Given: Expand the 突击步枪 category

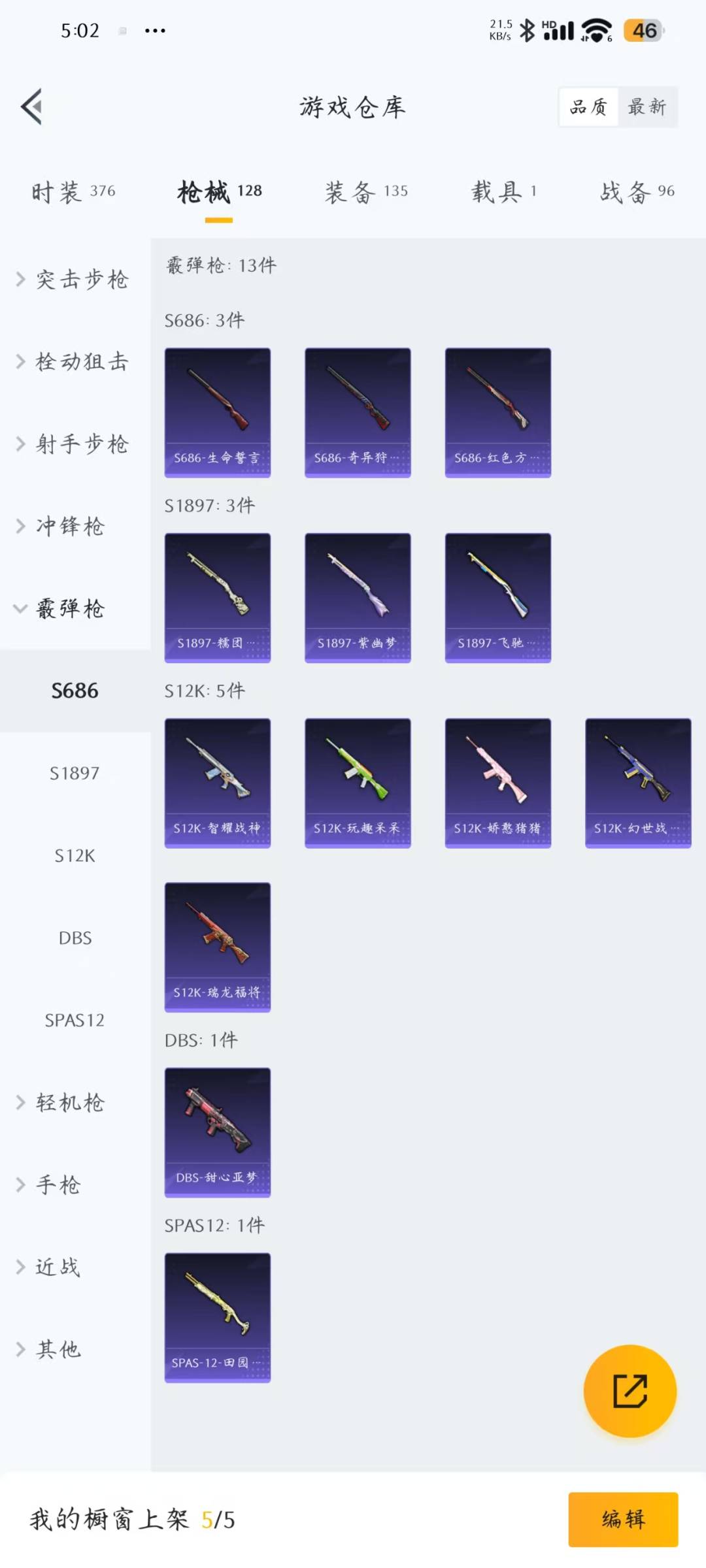Looking at the screenshot, I should [73, 280].
